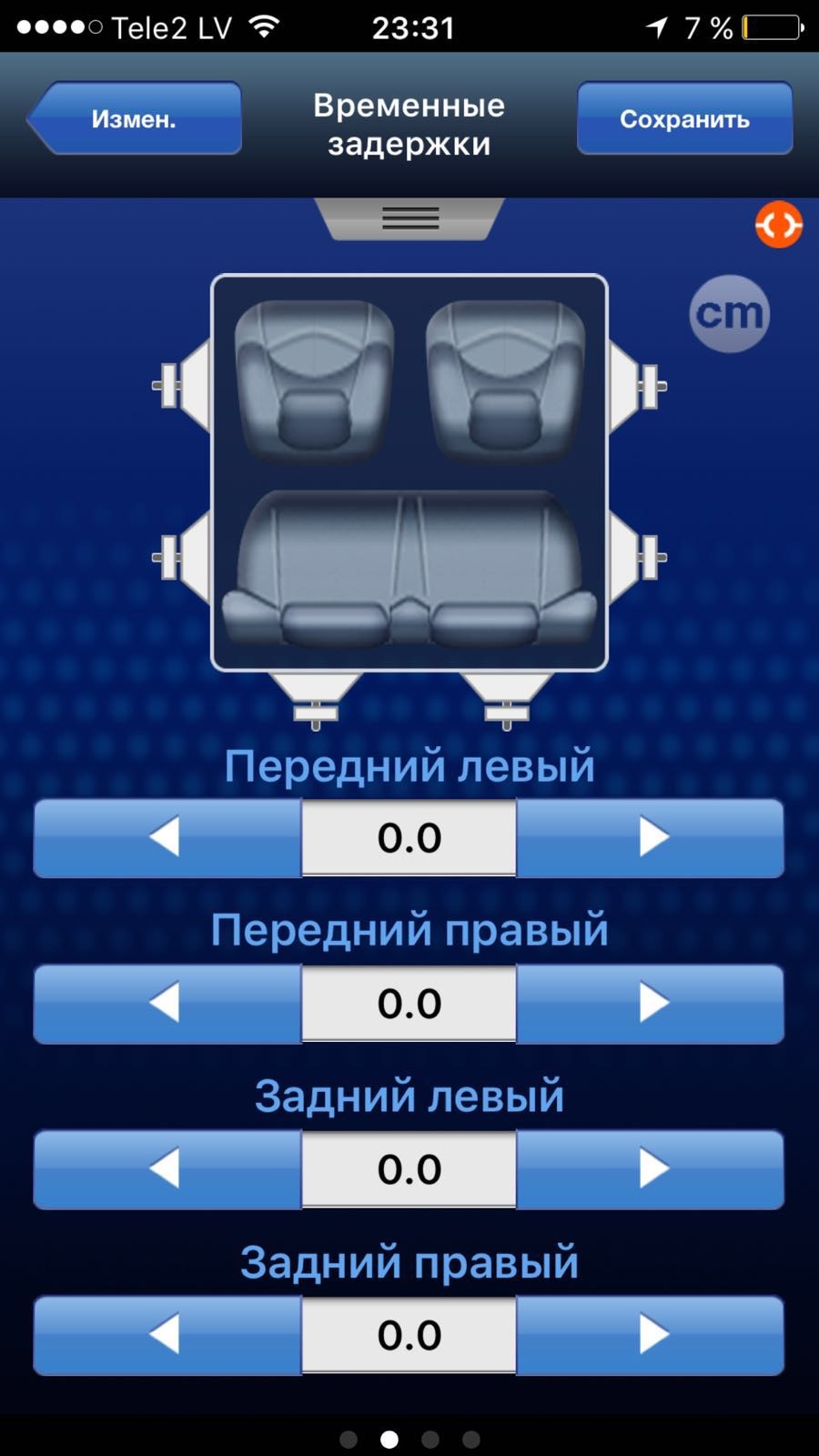Image resolution: width=819 pixels, height=1456 pixels.
Task: Switch units with the cm button
Action: click(729, 314)
